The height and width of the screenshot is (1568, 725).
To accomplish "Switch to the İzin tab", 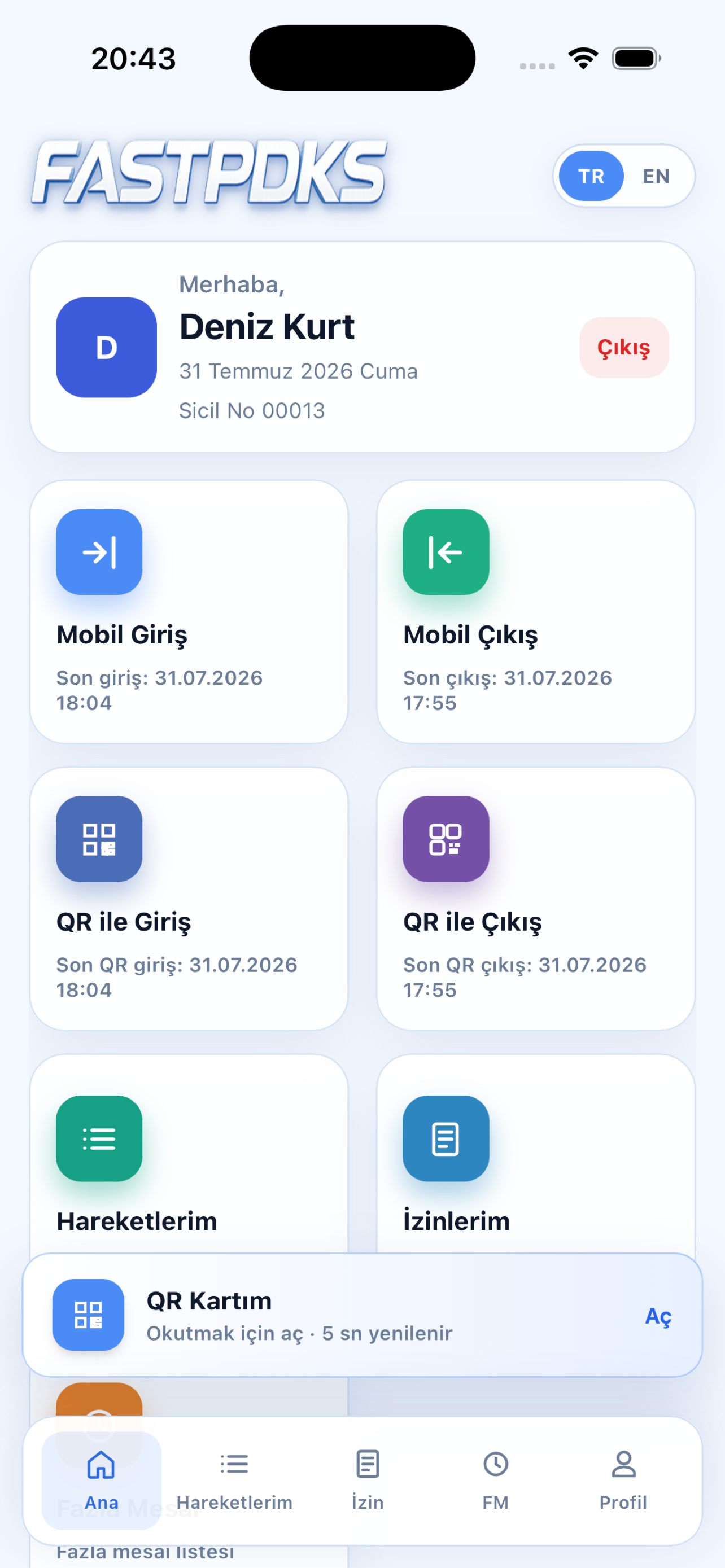I will [x=368, y=1481].
